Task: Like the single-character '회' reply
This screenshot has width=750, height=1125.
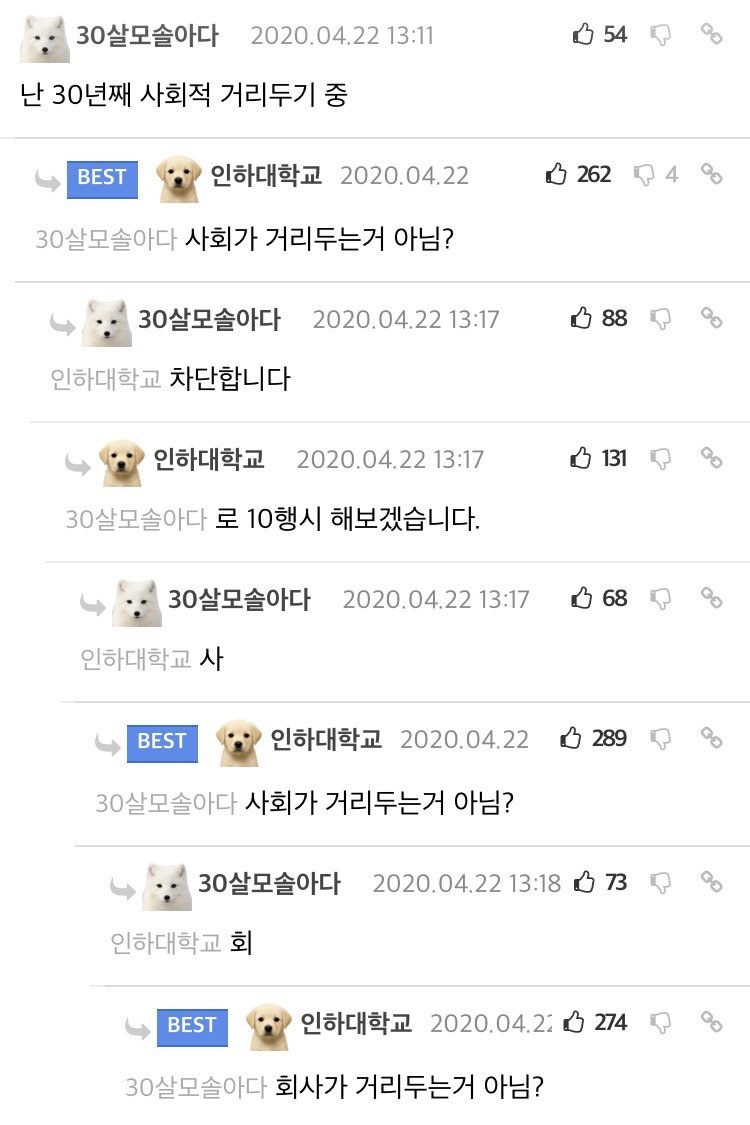Action: [x=586, y=882]
